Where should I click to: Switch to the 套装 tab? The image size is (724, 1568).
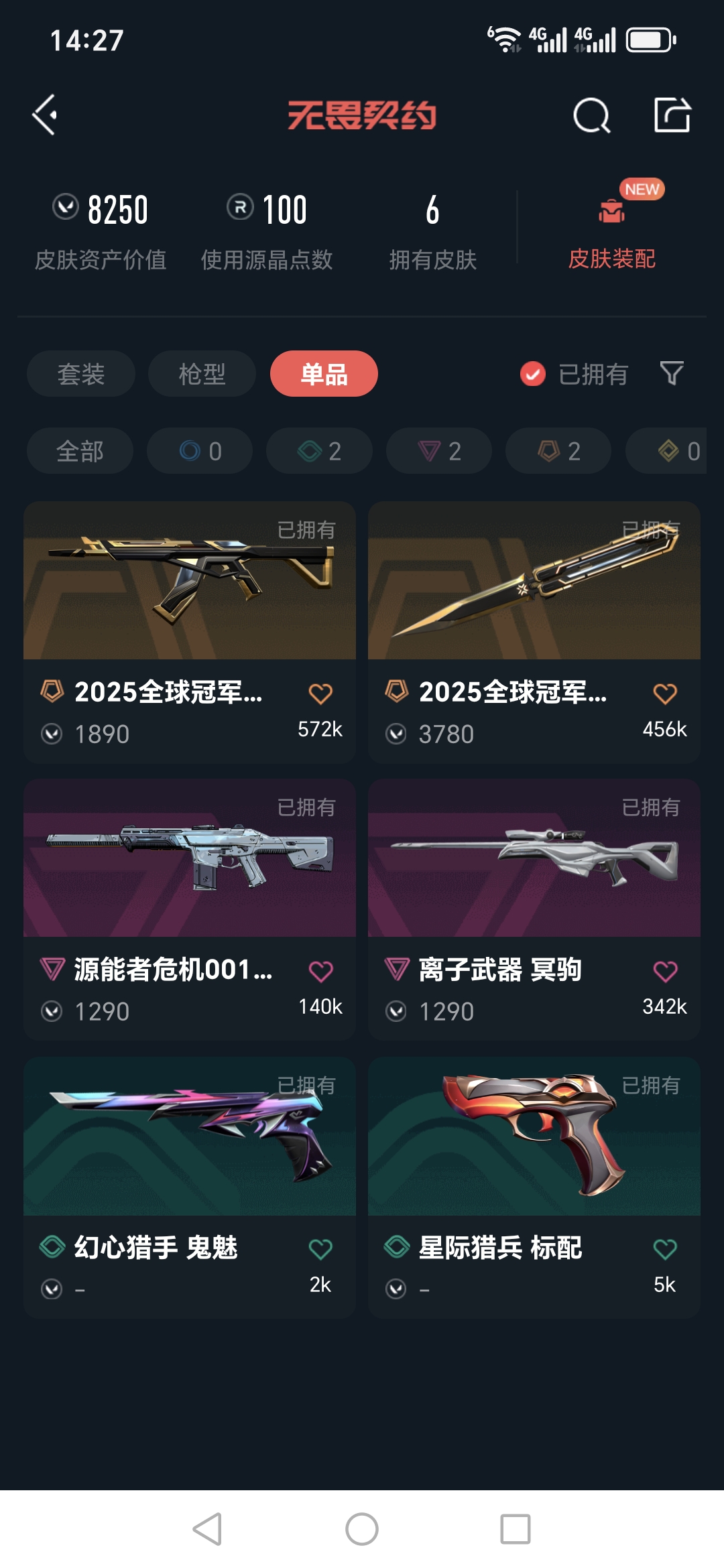pos(81,374)
